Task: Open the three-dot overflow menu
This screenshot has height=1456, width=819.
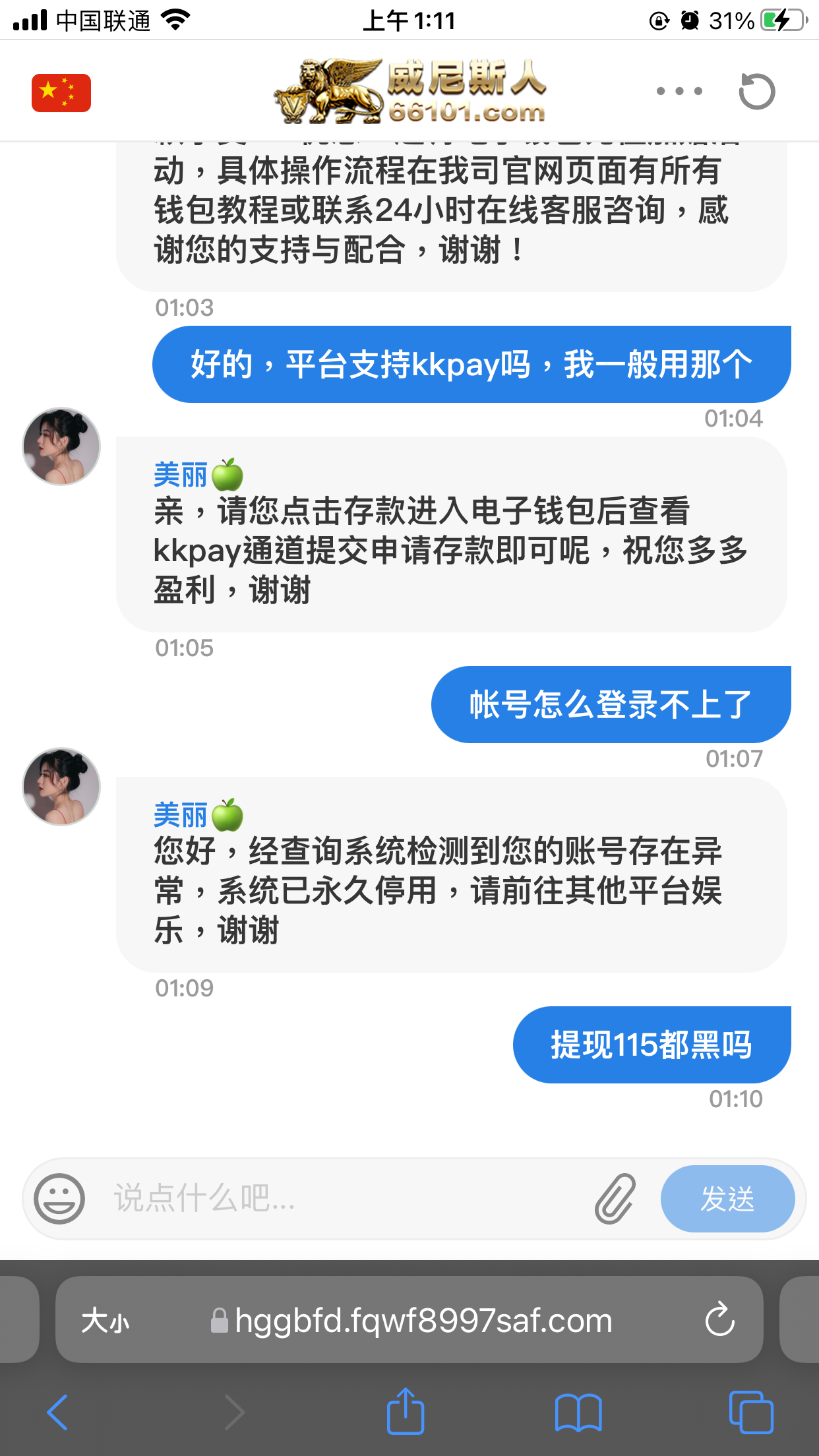Action: pyautogui.click(x=679, y=92)
